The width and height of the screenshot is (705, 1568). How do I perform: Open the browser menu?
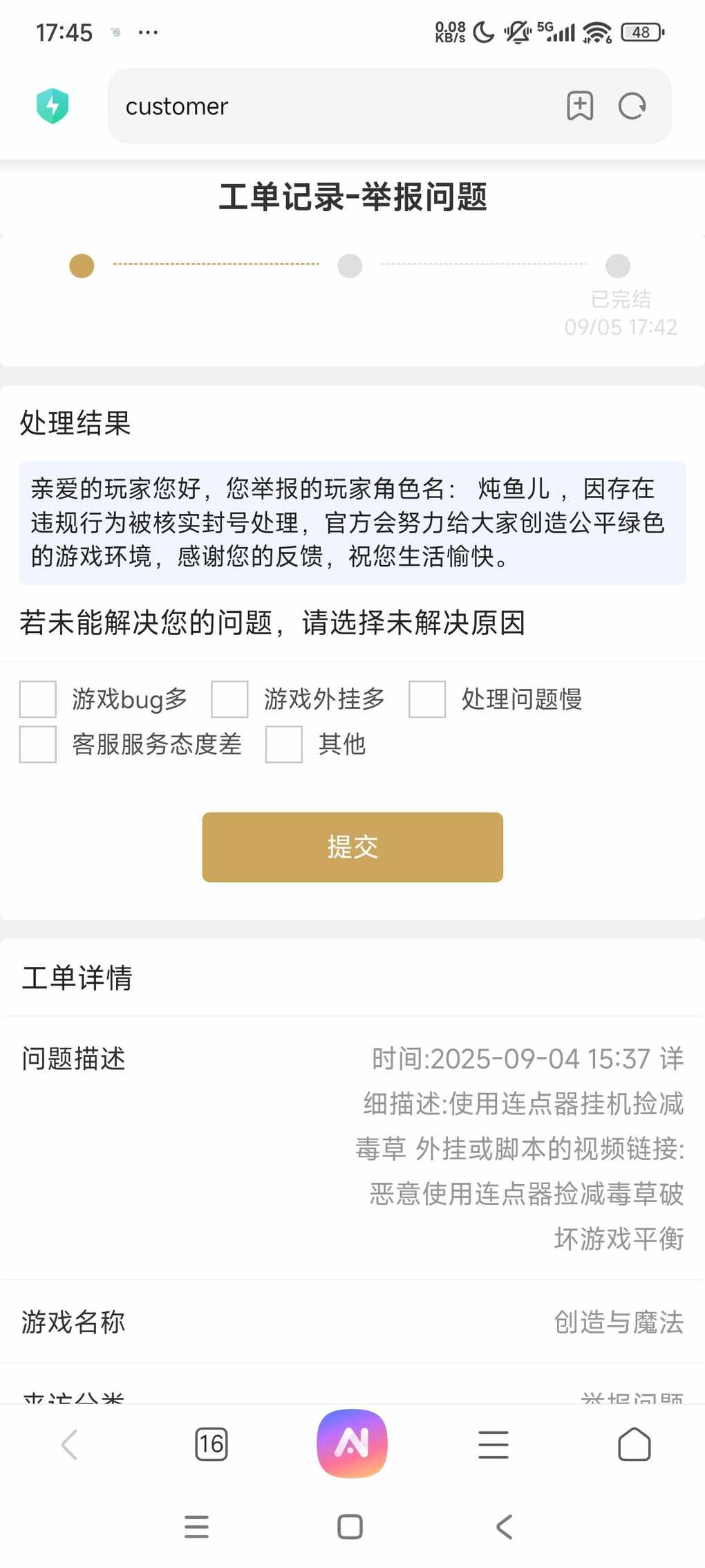pos(493,1444)
